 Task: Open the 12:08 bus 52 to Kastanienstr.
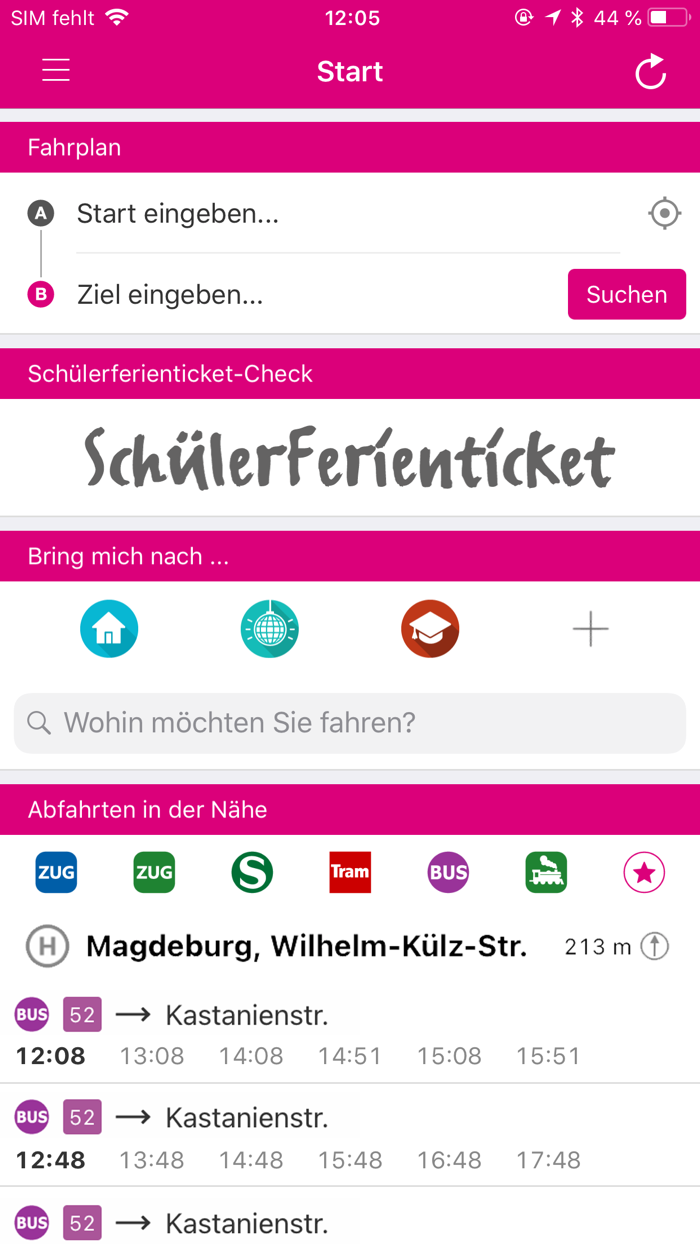tap(350, 1032)
